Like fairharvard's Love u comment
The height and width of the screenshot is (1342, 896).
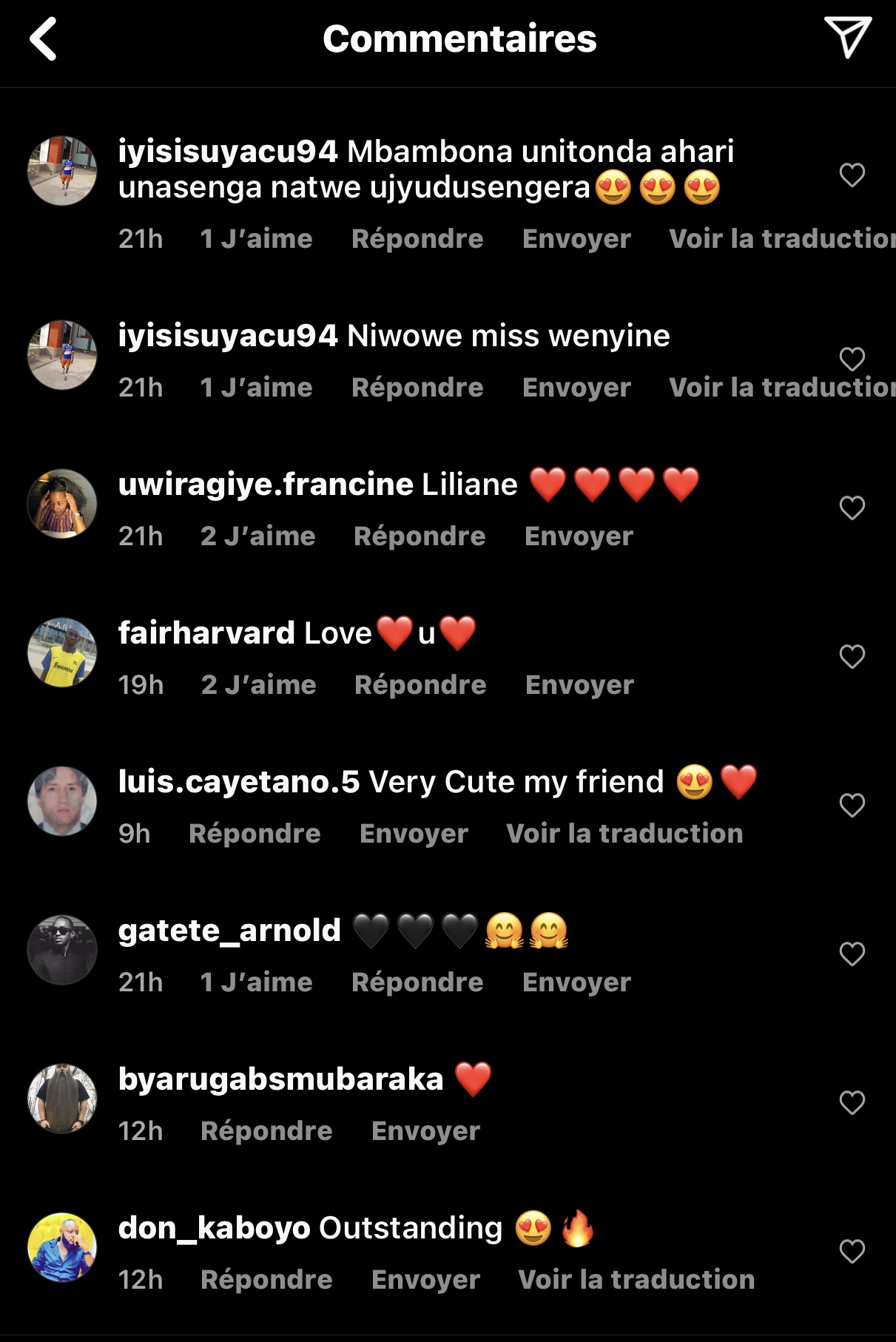[x=852, y=657]
